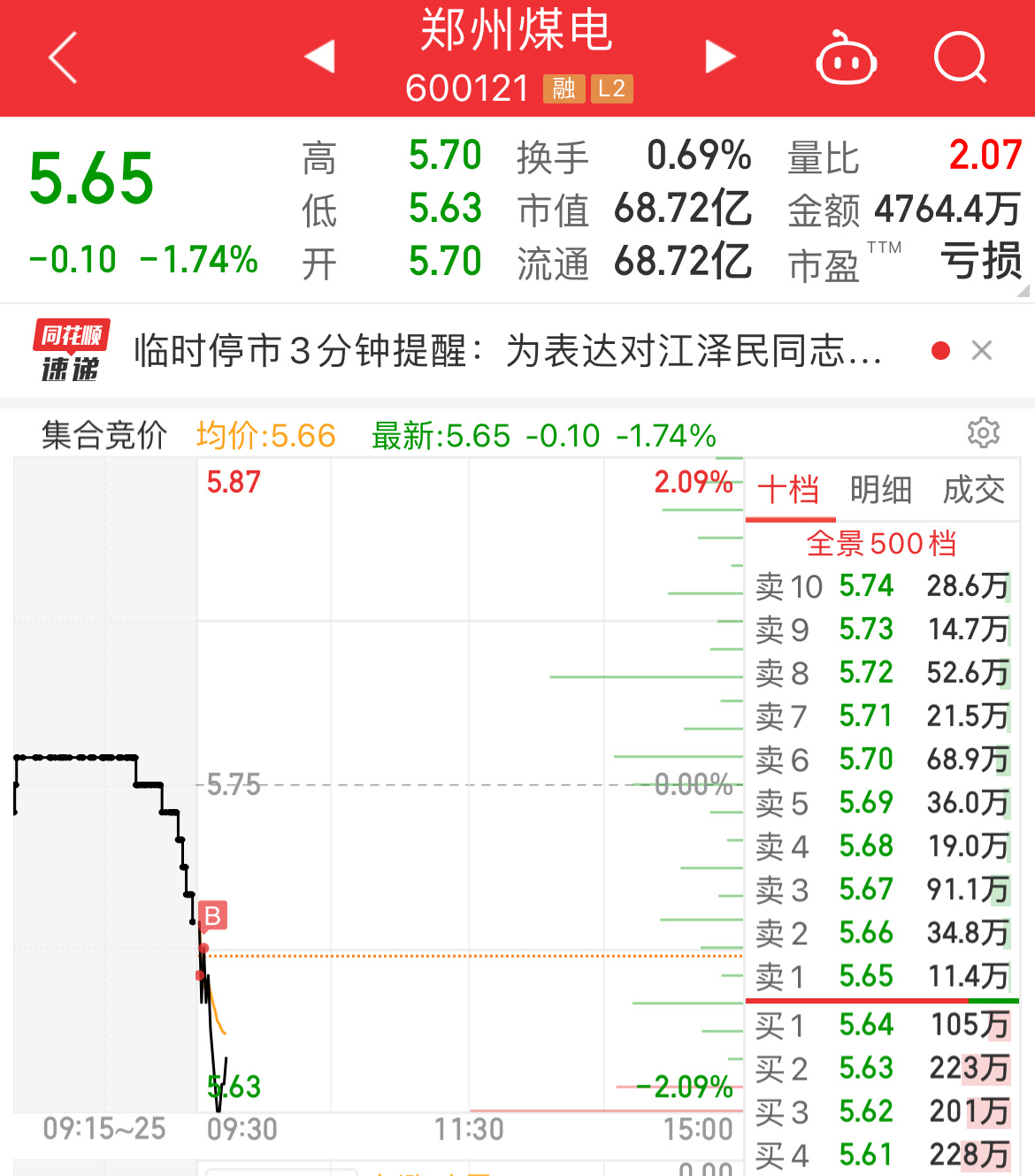The width and height of the screenshot is (1035, 1176).
Task: Switch to the 十档 tab
Action: [x=789, y=489]
